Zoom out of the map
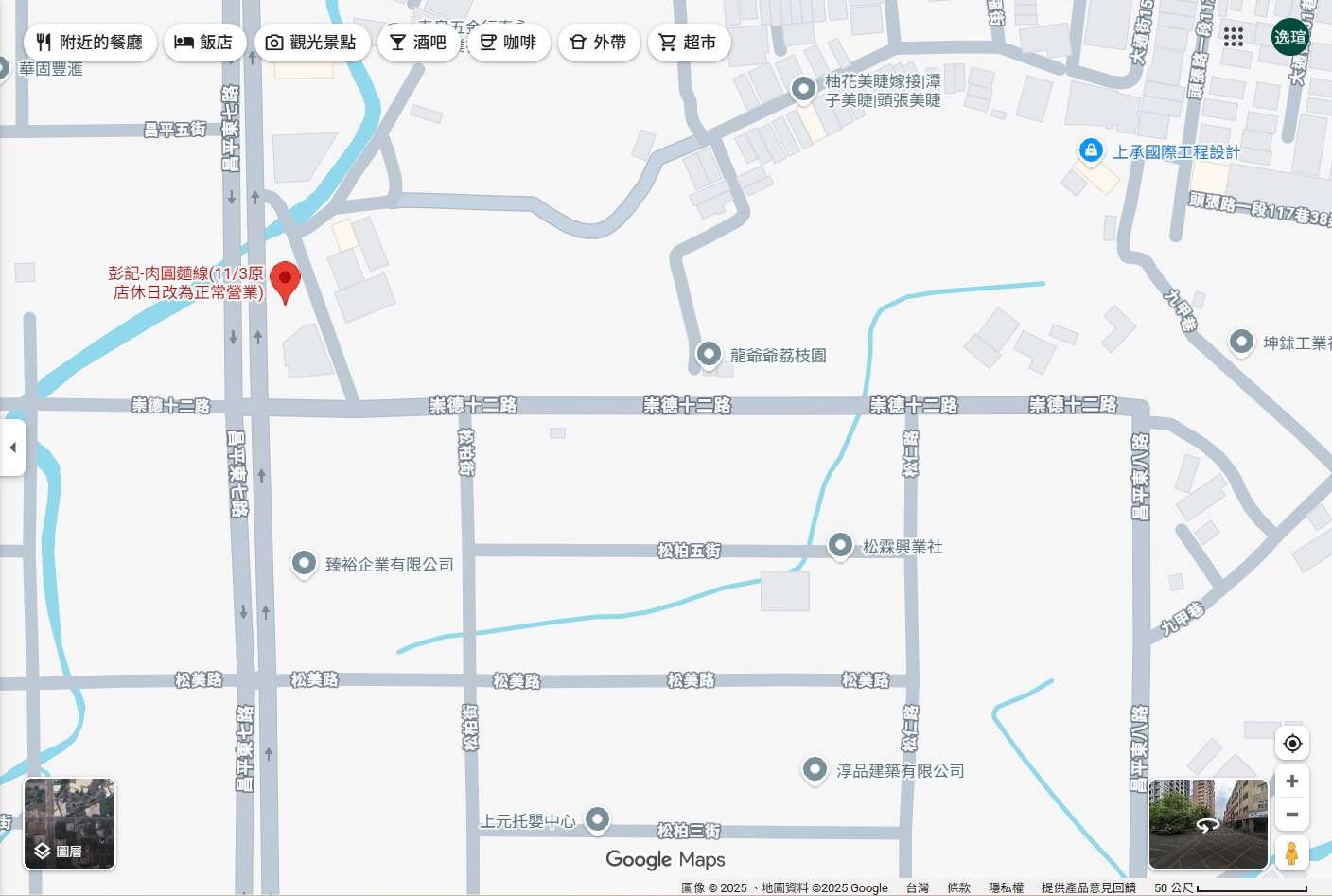 1291,814
